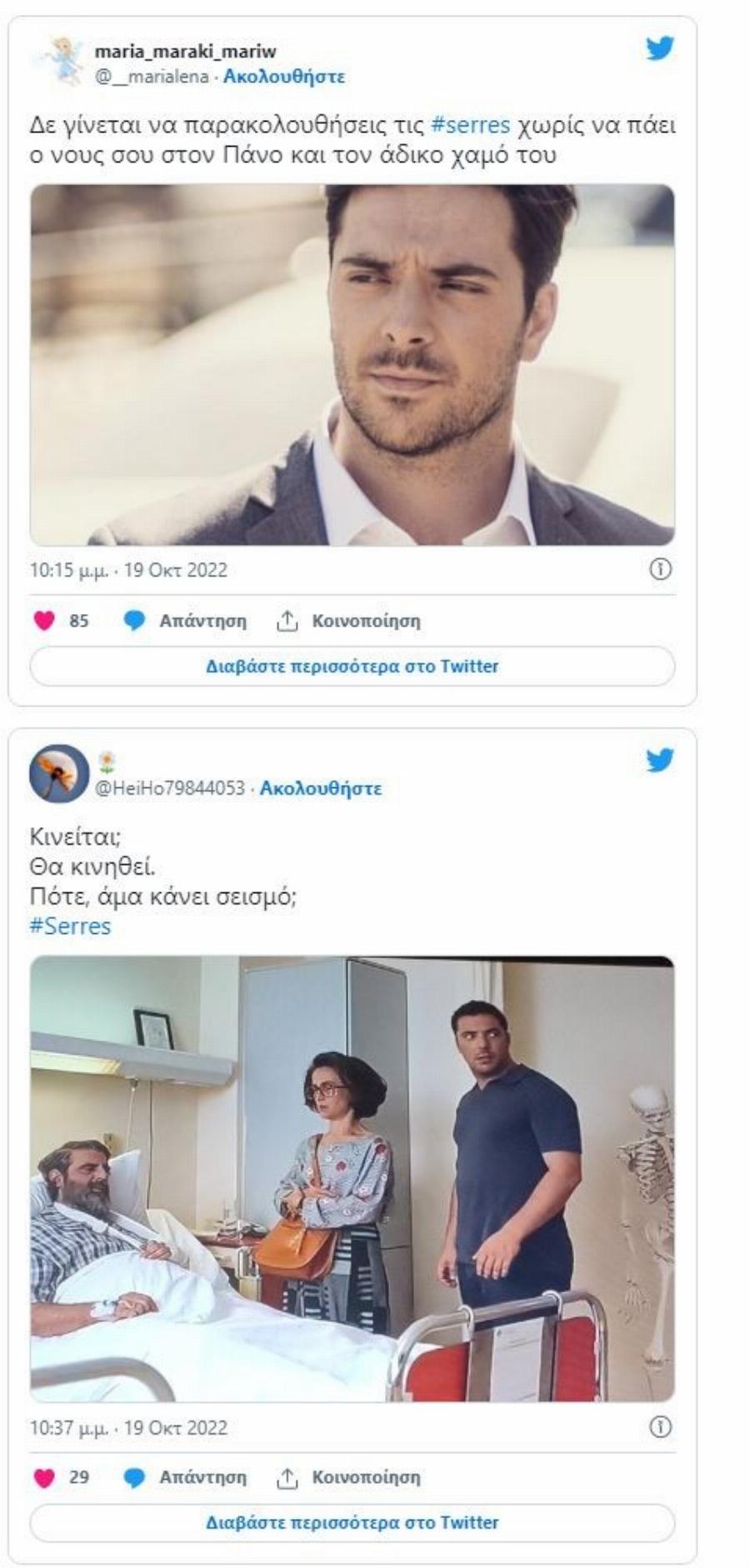
Task: Open the Twitter bird icon on HeiHo79844053's tweet
Action: point(659,760)
